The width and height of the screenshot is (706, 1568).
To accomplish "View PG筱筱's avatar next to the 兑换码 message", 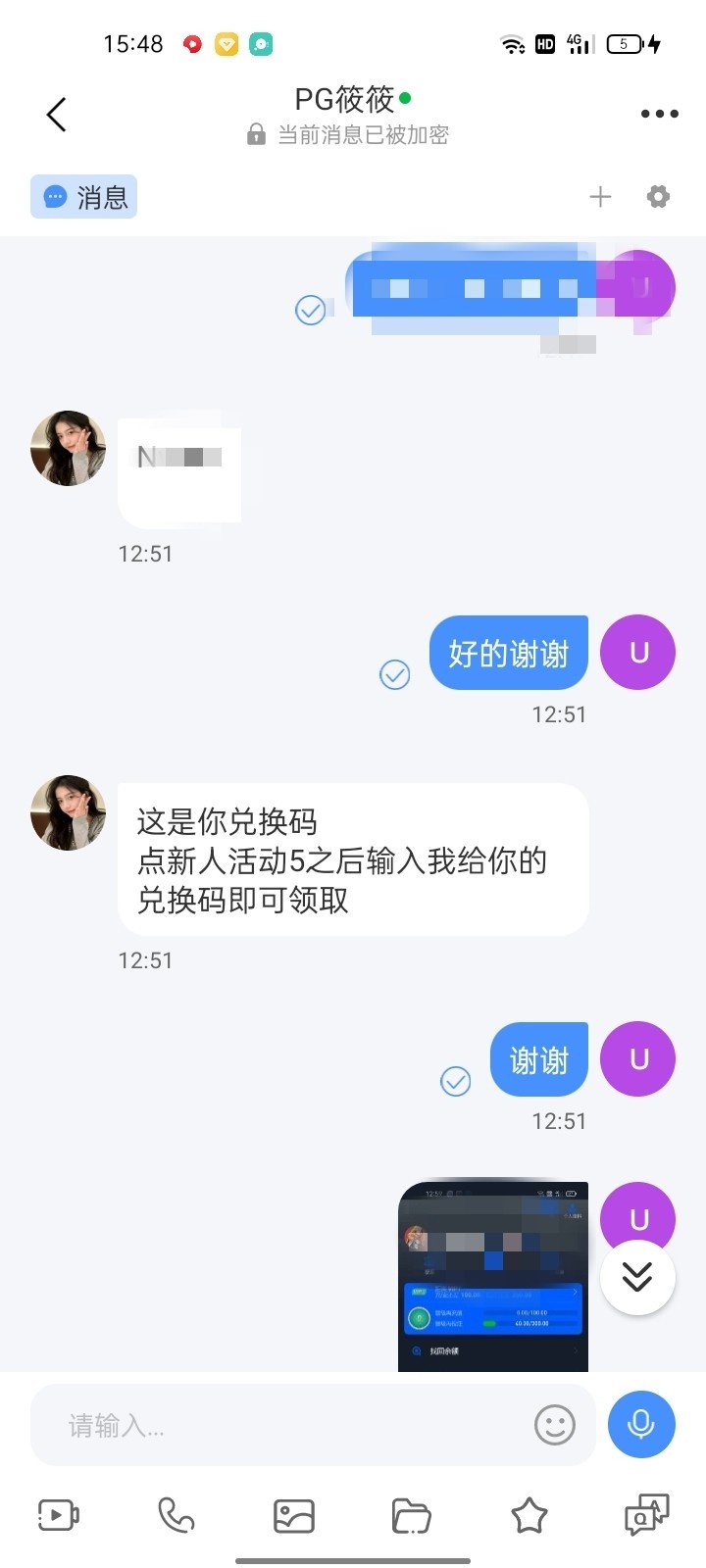I will pyautogui.click(x=69, y=812).
